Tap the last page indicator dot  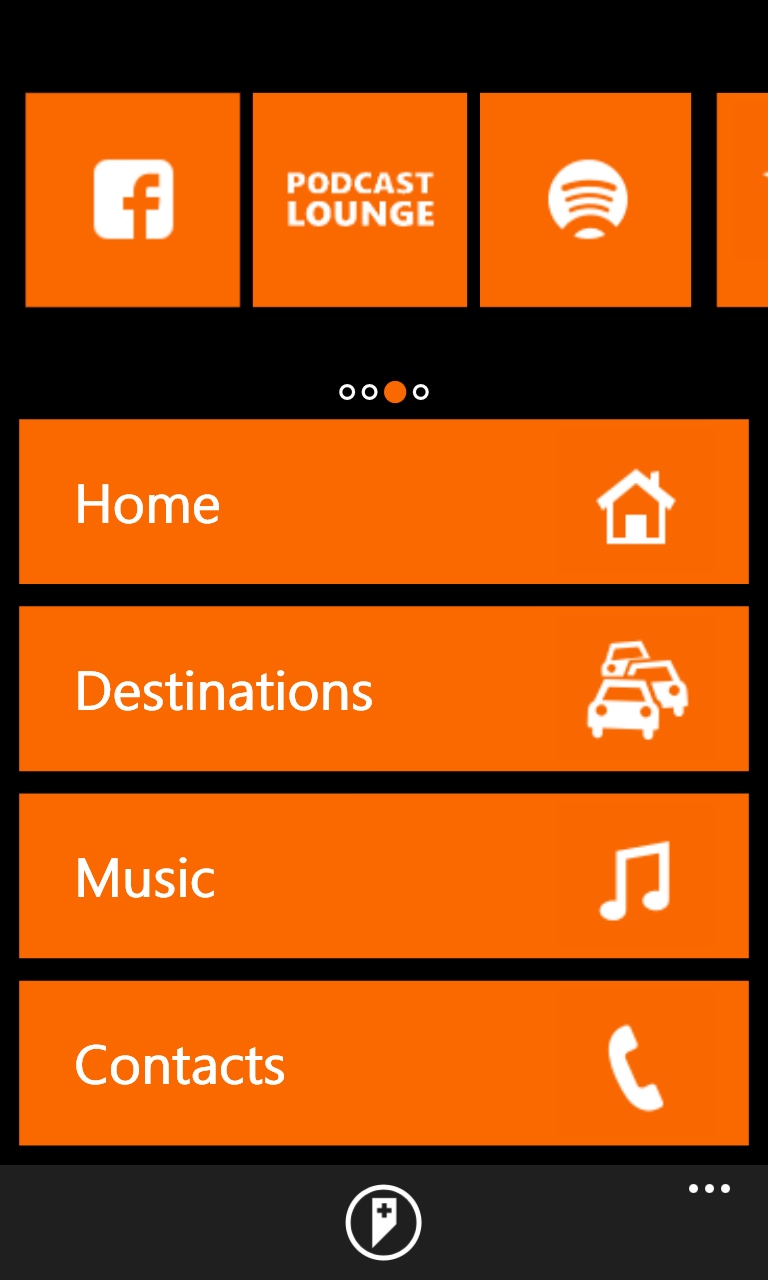421,392
